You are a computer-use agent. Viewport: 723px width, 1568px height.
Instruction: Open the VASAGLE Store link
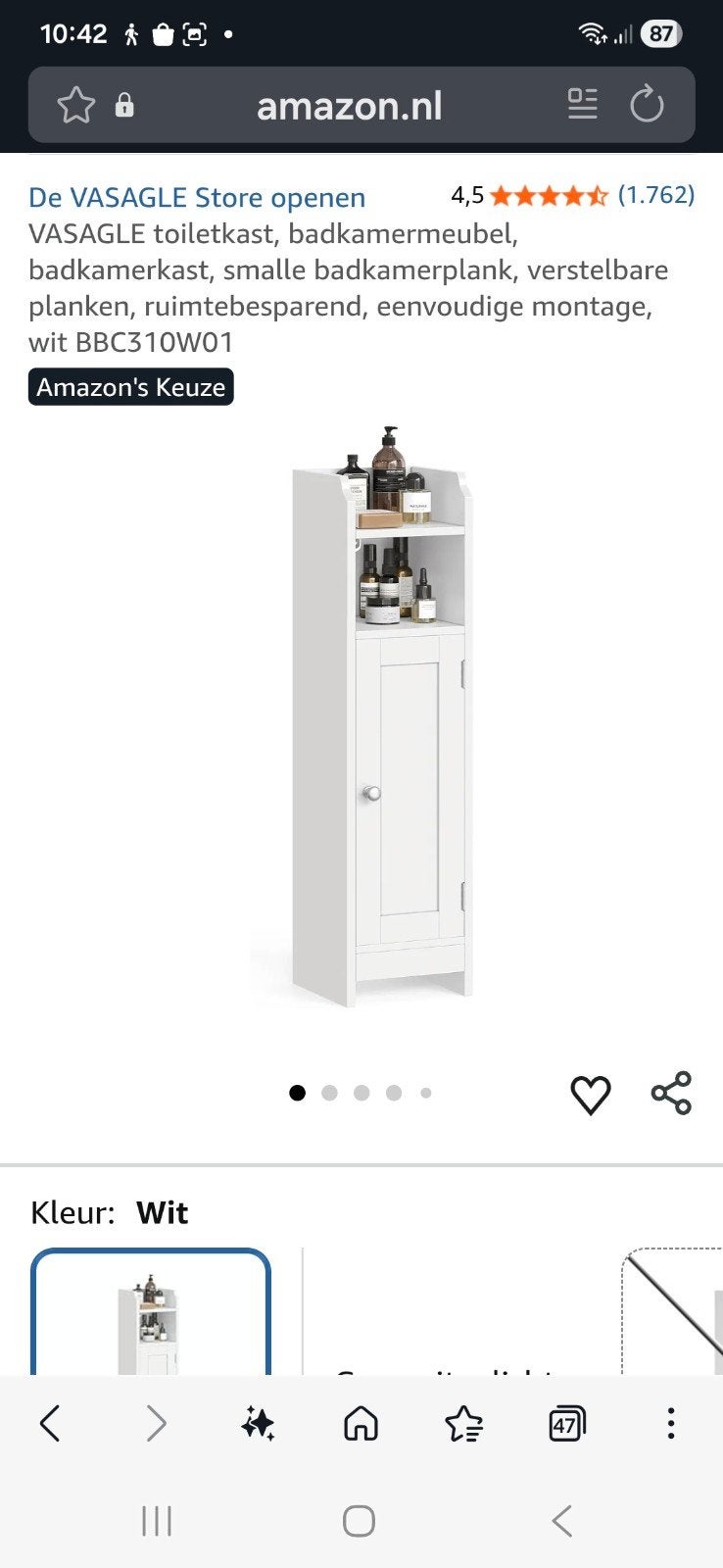(197, 197)
